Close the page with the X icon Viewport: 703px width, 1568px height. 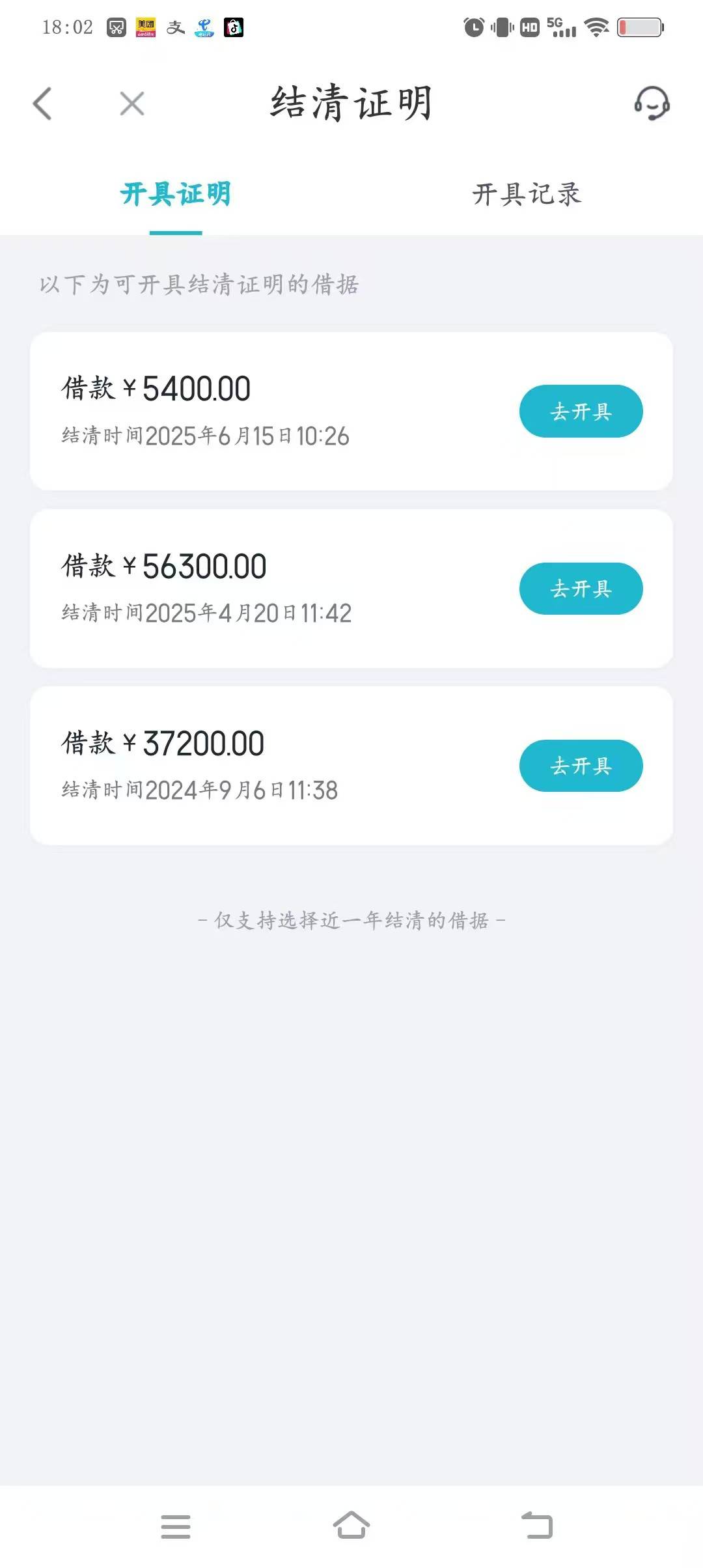[x=132, y=104]
